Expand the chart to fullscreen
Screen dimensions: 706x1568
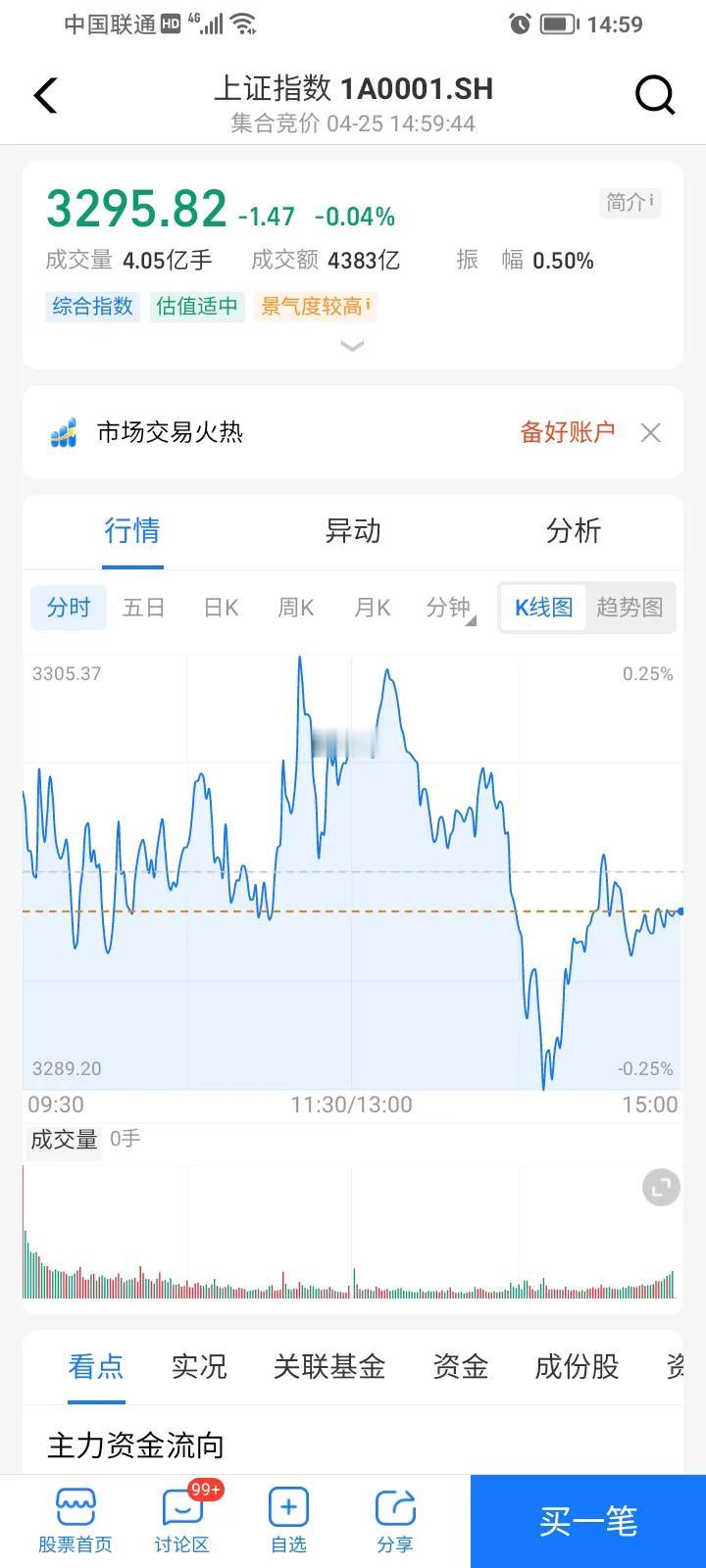(x=661, y=1188)
